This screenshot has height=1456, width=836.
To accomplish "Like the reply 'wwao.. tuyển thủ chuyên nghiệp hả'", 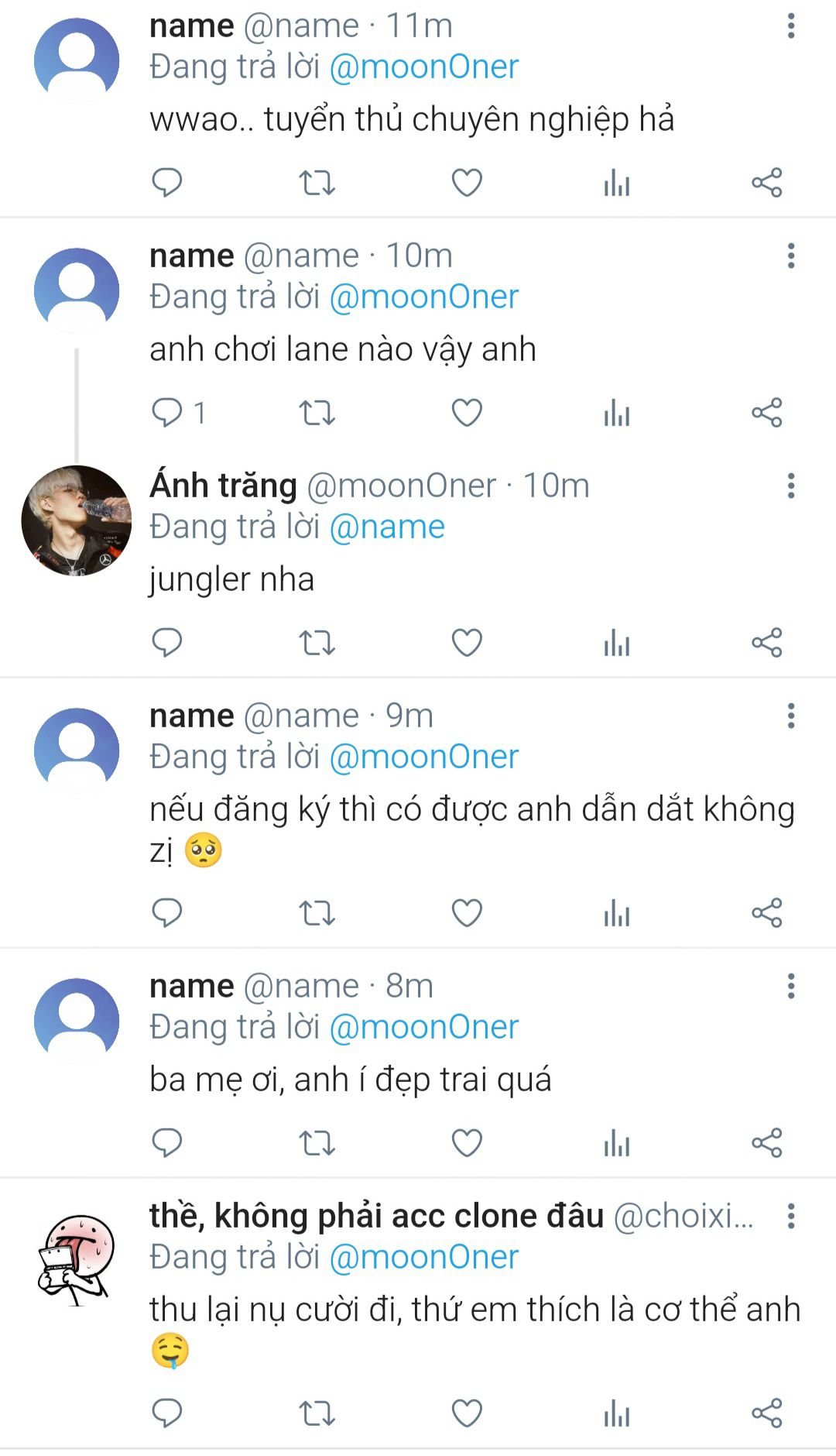I will pyautogui.click(x=467, y=183).
